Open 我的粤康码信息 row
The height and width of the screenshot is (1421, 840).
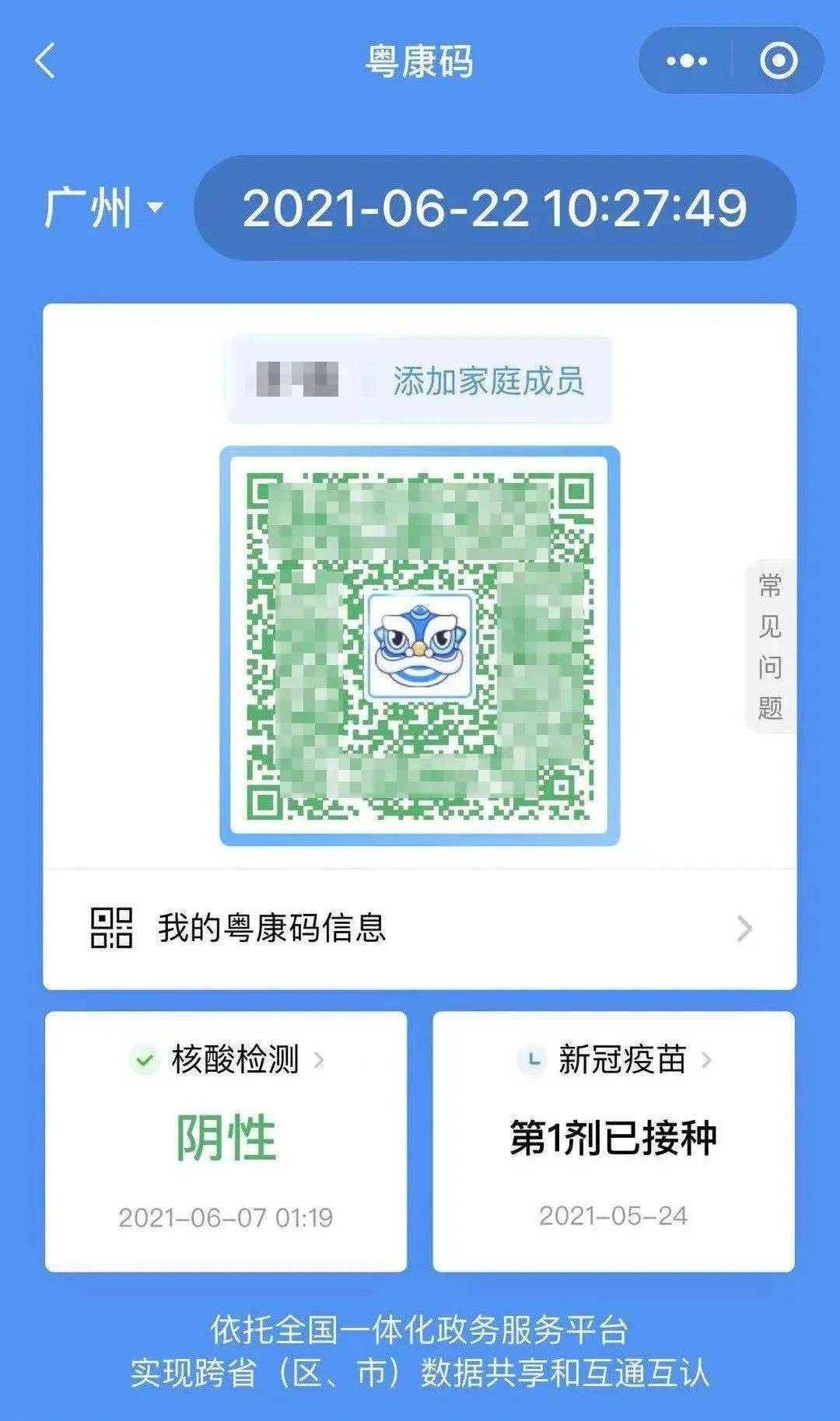pos(420,929)
